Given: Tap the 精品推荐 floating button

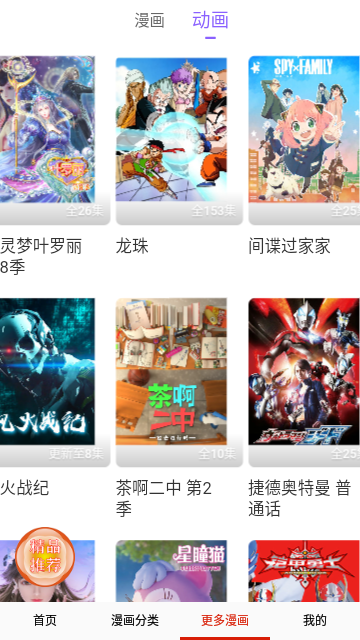Looking at the screenshot, I should coord(45,557).
